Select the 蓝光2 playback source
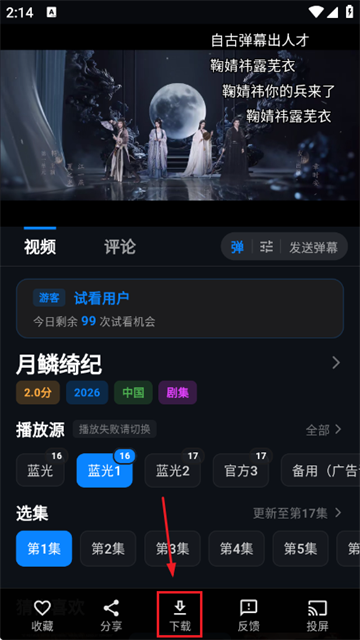Viewport: 360px width, 640px height. (x=173, y=470)
